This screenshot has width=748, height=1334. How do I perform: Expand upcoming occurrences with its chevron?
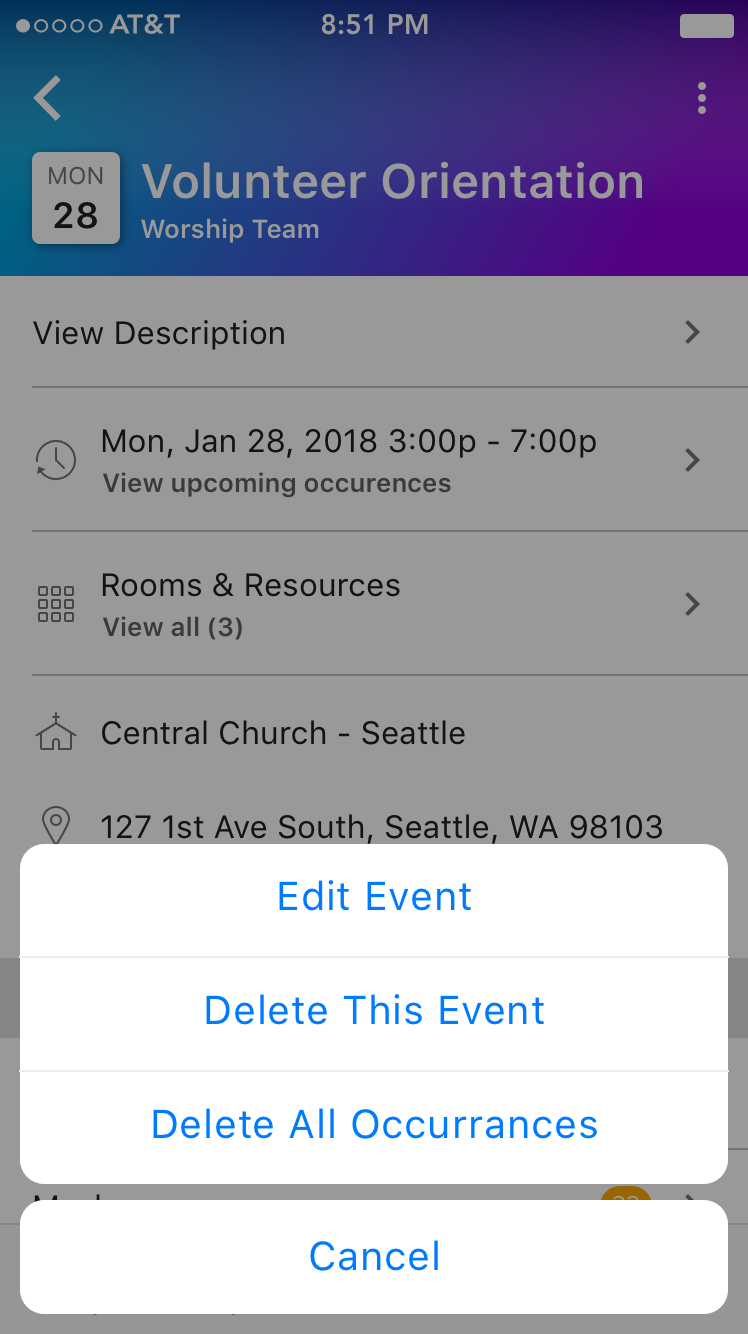coord(691,459)
